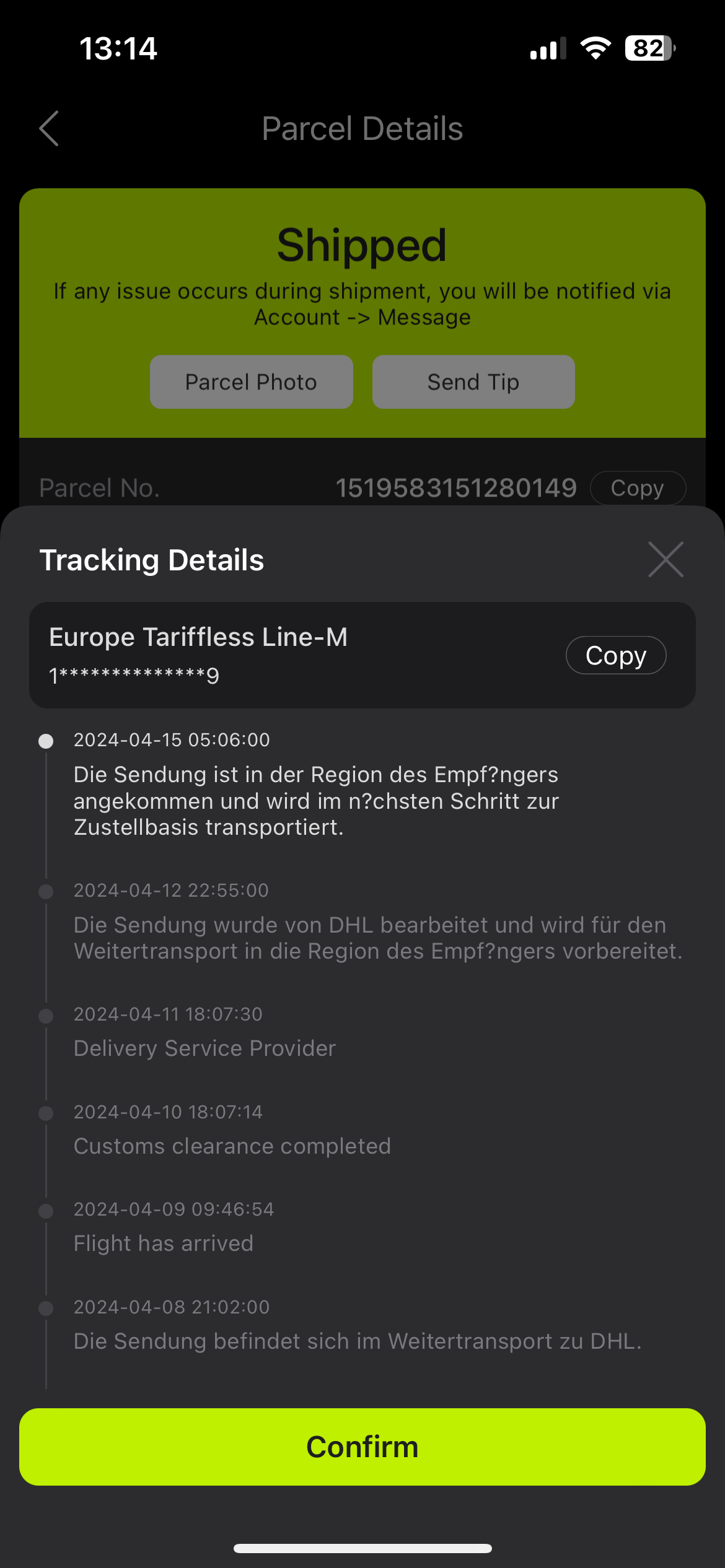Copy the parcel number
This screenshot has width=725, height=1568.
click(638, 488)
